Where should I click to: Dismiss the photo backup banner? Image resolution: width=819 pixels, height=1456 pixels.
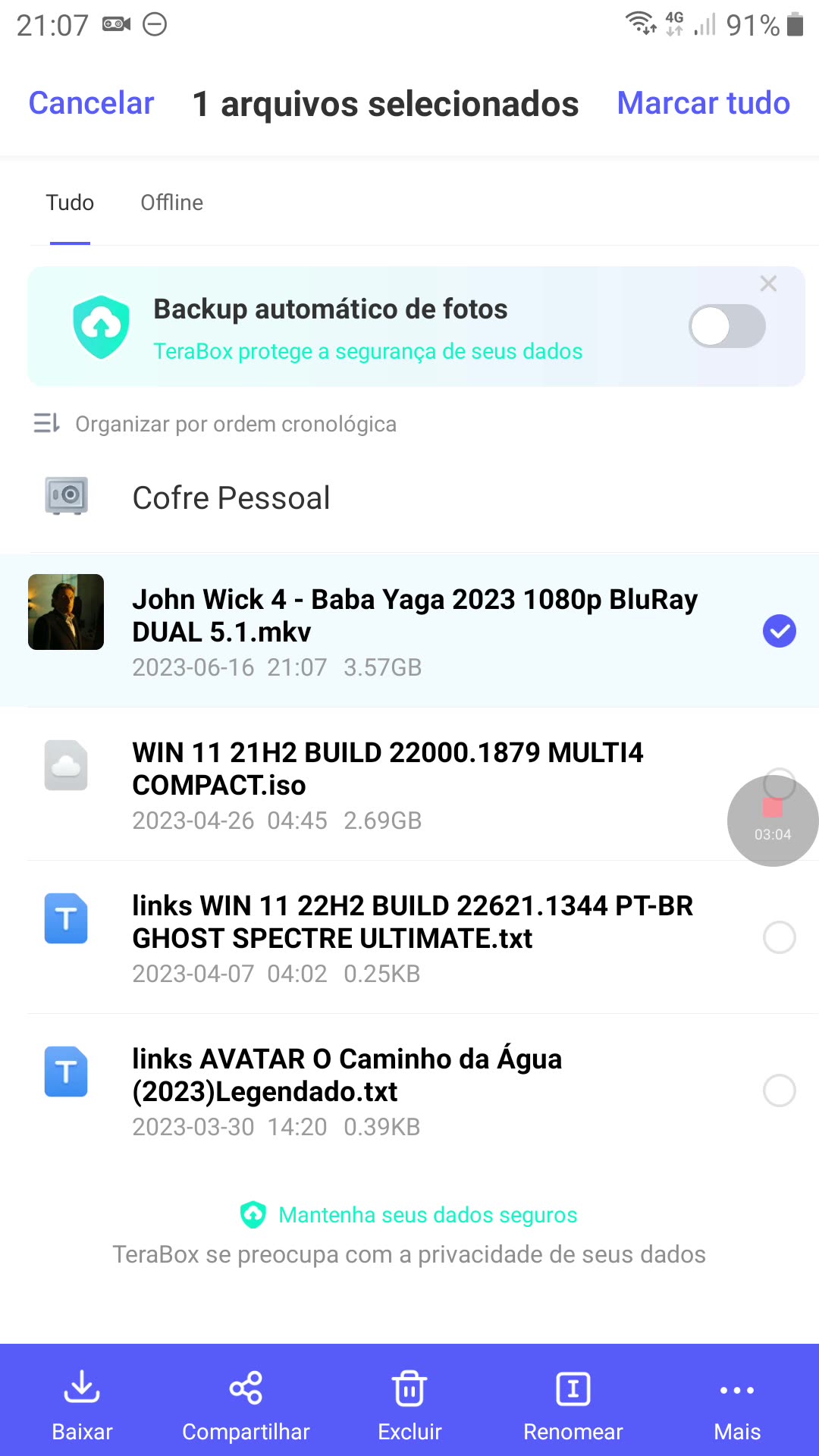click(x=768, y=284)
